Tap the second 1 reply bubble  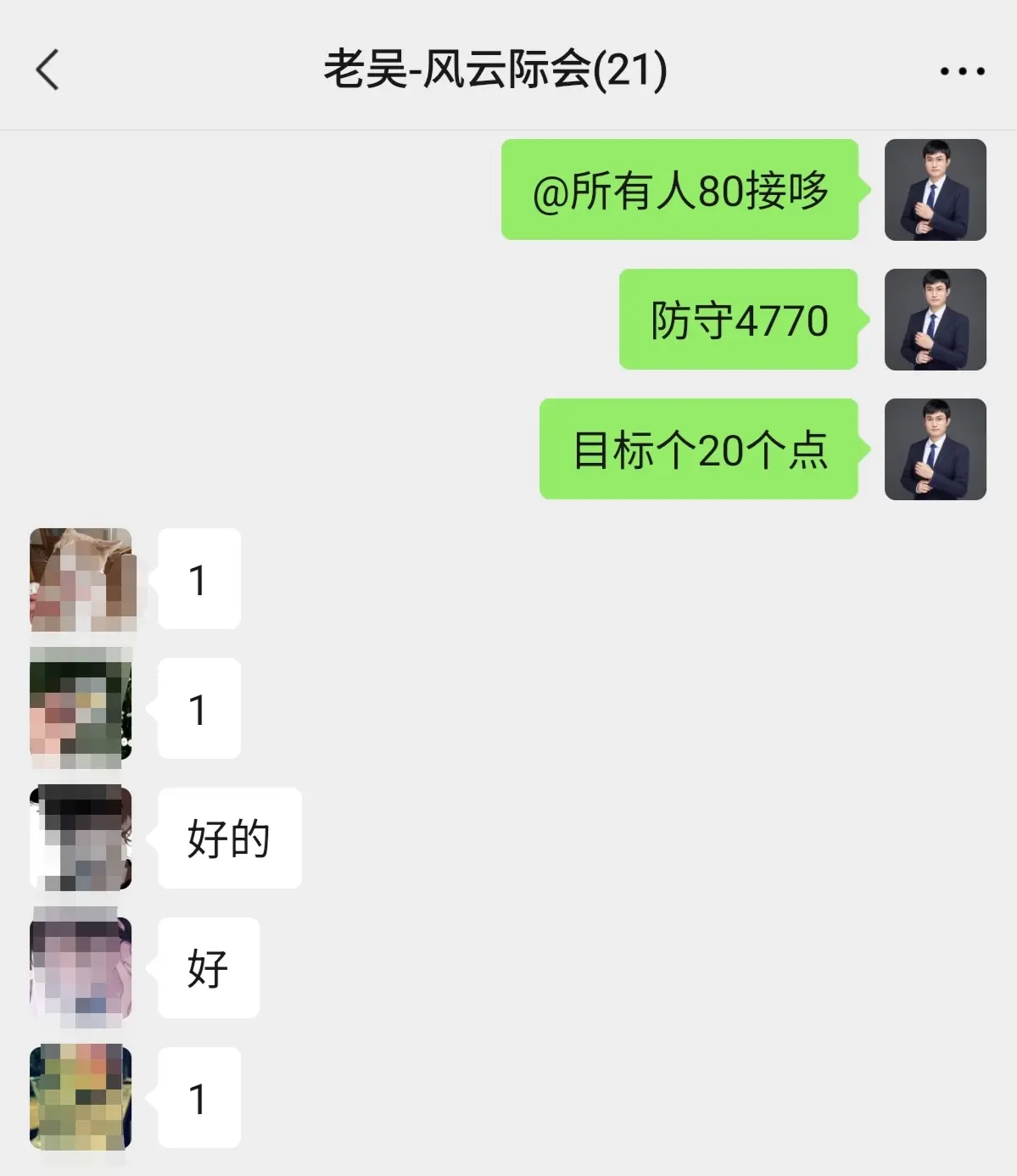point(198,709)
